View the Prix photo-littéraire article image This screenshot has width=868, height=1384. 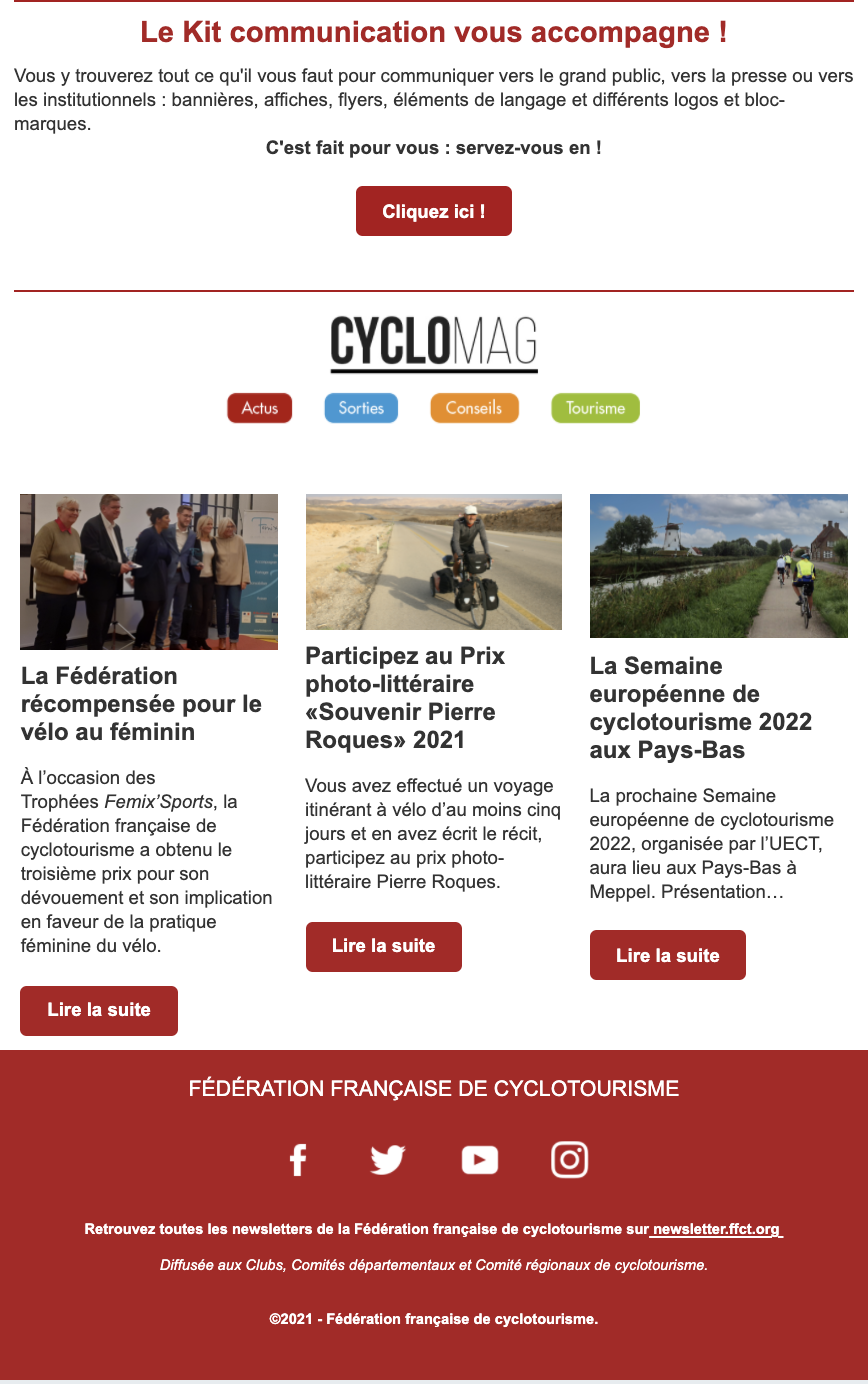tap(433, 561)
